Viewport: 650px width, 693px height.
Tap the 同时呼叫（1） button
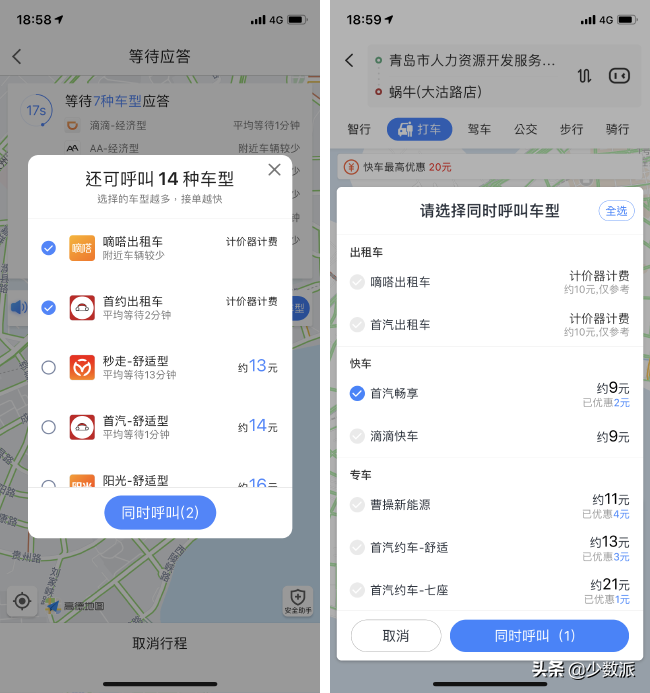[539, 636]
